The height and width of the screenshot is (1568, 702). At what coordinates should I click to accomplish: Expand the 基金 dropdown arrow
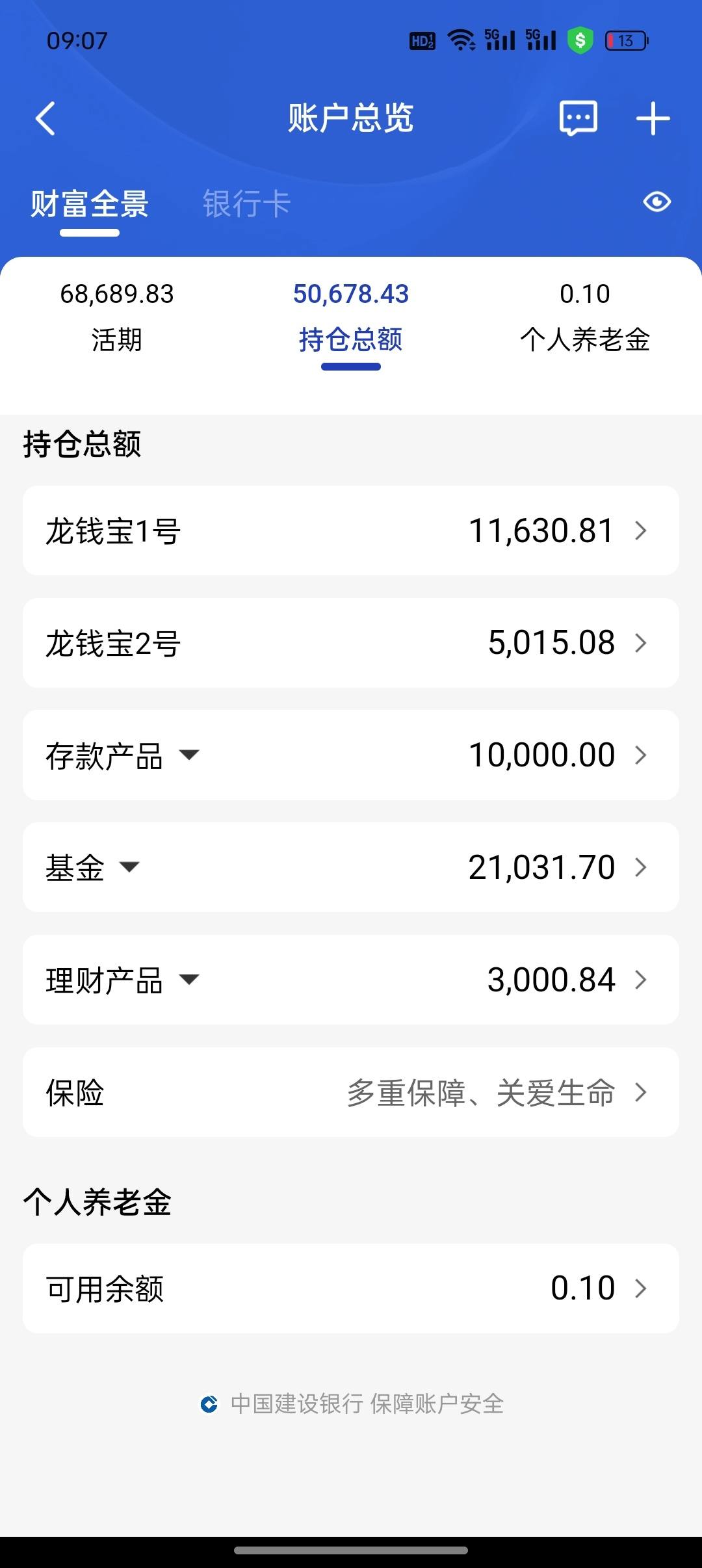coord(129,867)
